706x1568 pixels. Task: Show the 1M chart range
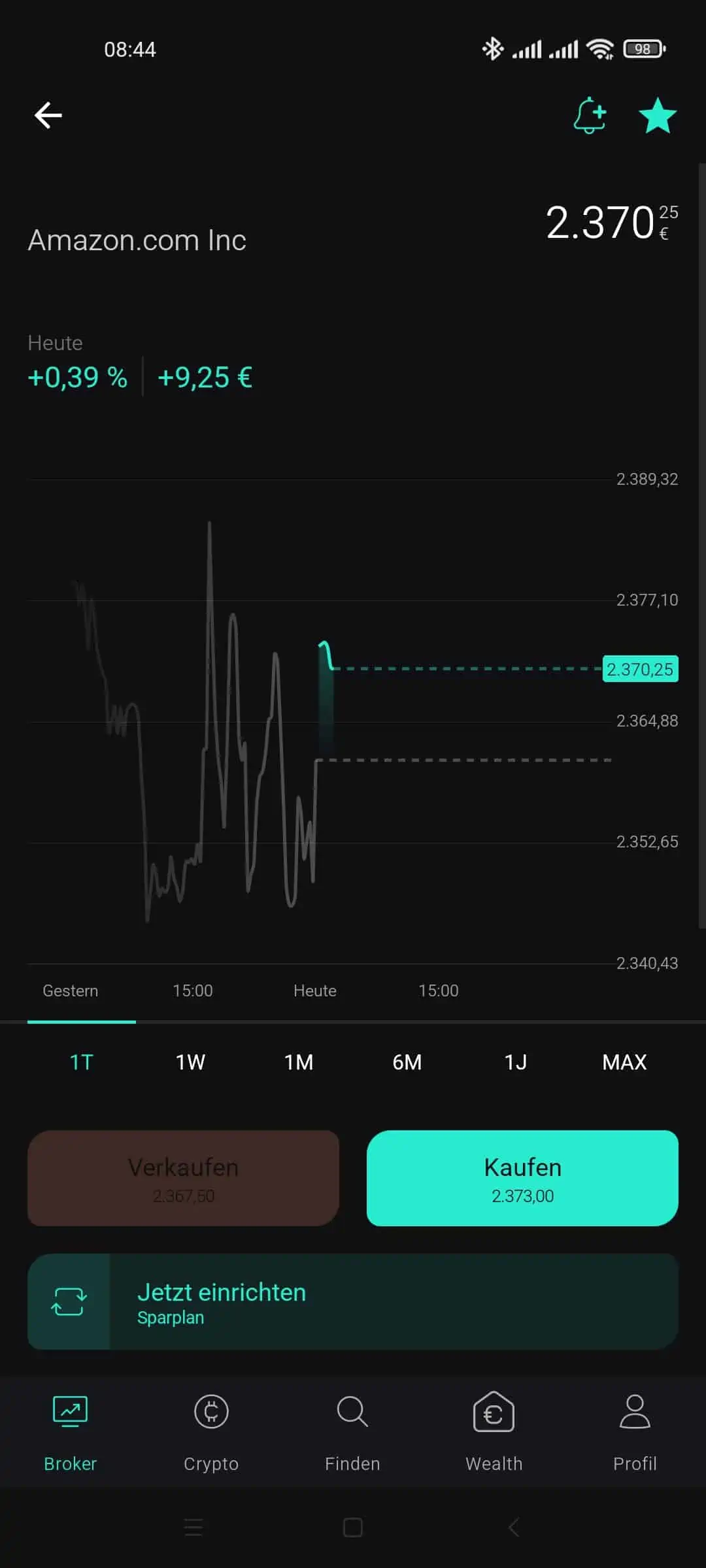coord(299,1062)
